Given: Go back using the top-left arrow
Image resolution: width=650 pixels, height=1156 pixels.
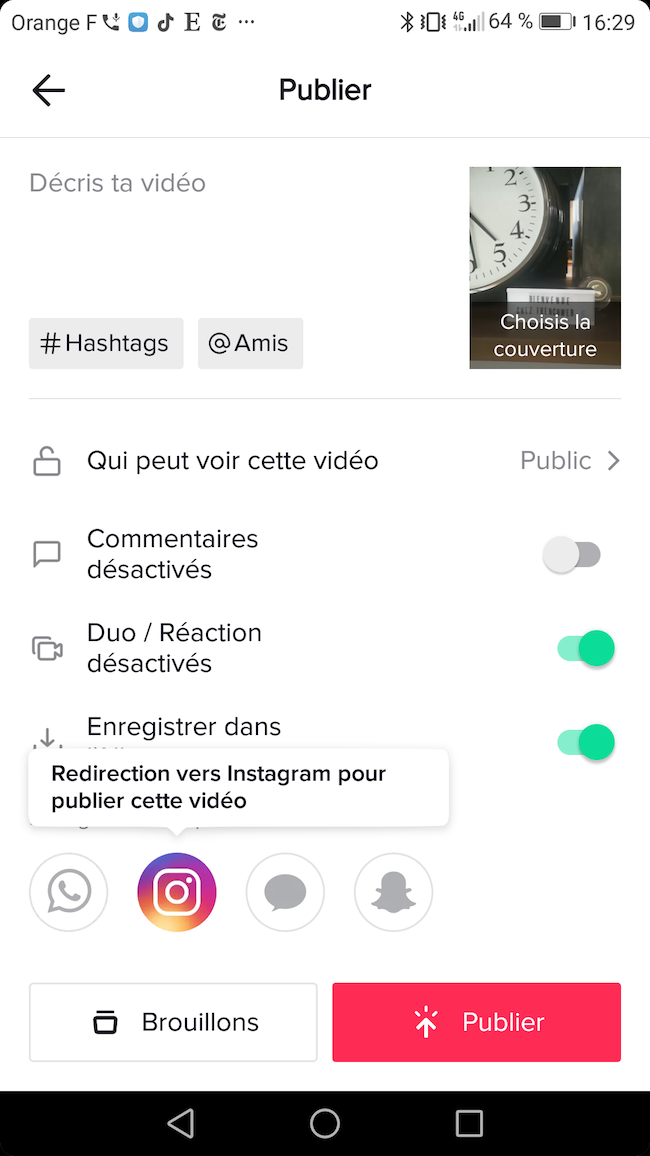Looking at the screenshot, I should coord(48,90).
